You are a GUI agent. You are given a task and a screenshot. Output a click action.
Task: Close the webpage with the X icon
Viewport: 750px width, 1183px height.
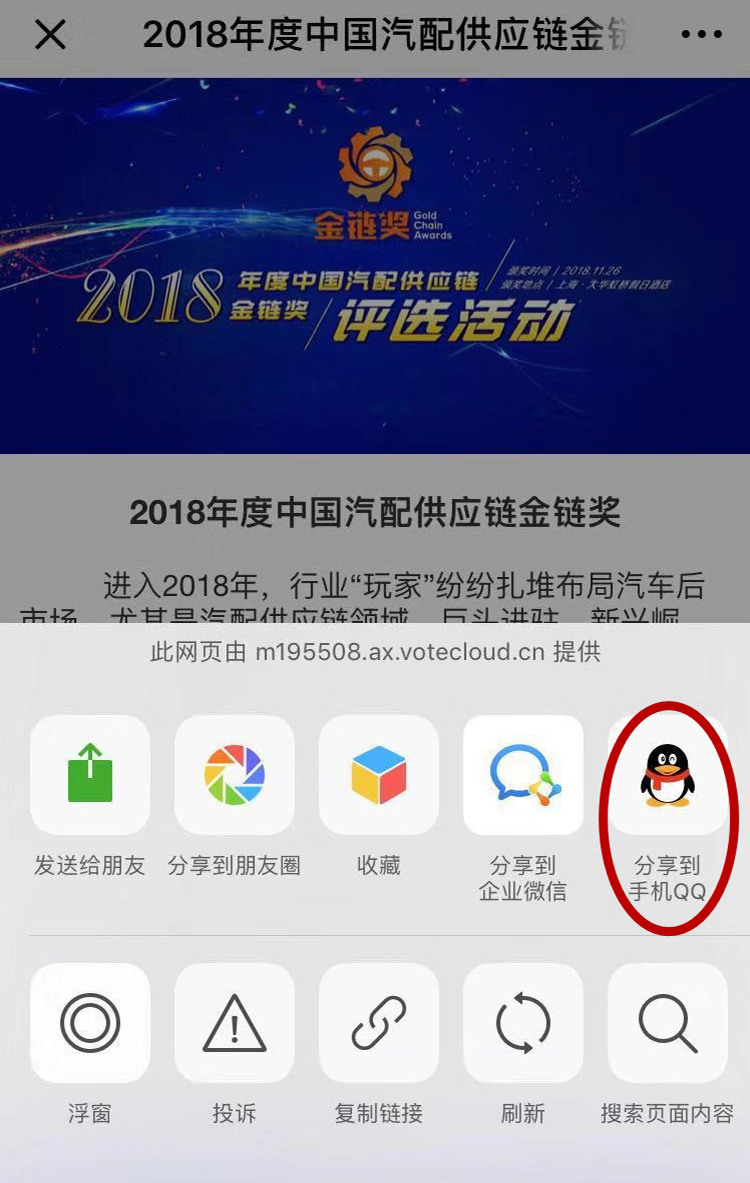click(x=49, y=35)
